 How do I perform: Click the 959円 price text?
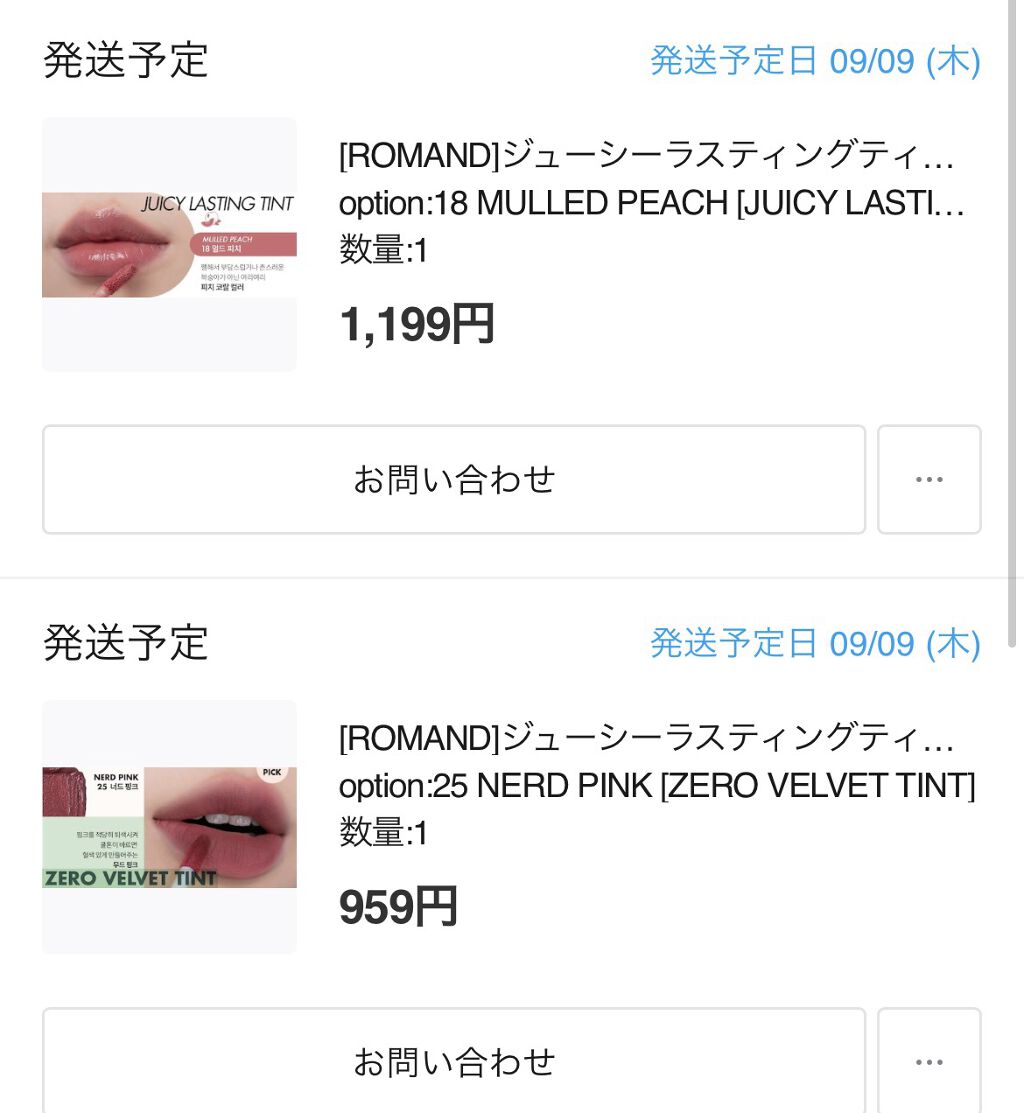point(398,906)
